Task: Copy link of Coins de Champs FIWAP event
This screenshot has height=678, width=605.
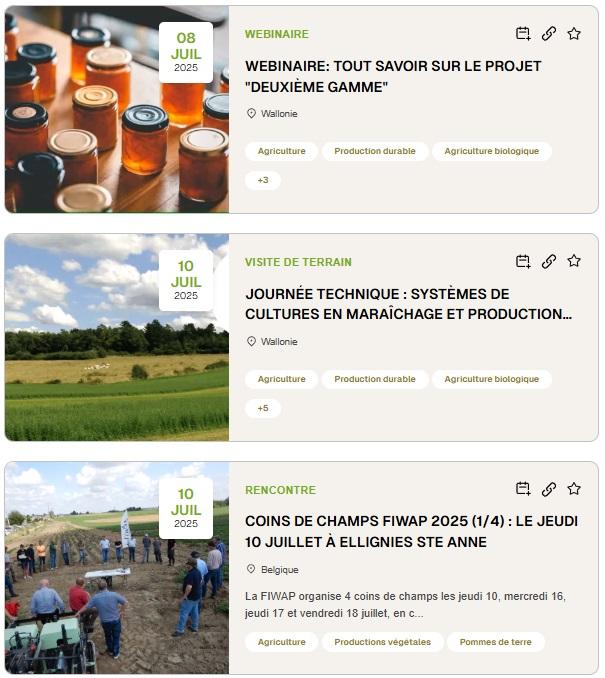Action: (x=549, y=490)
